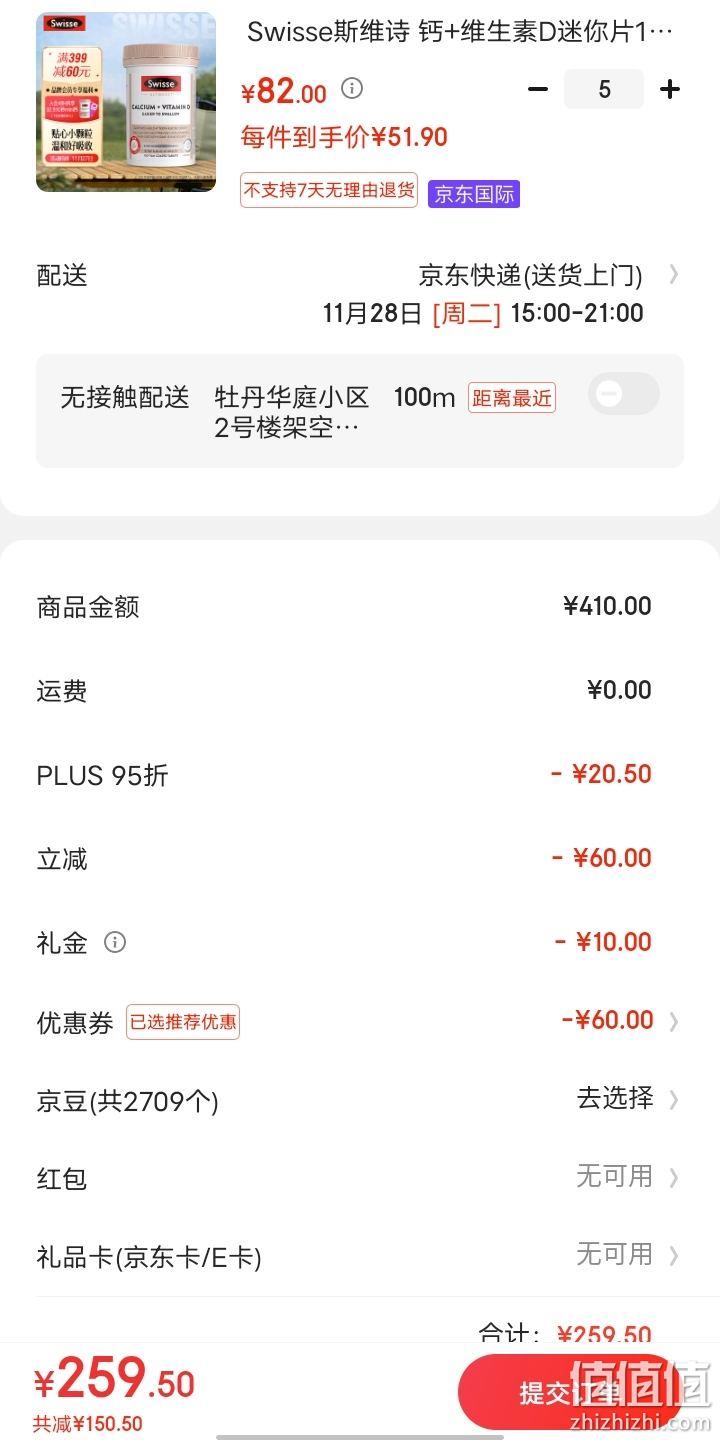
Task: Increase quantity with the plus button
Action: 670,90
